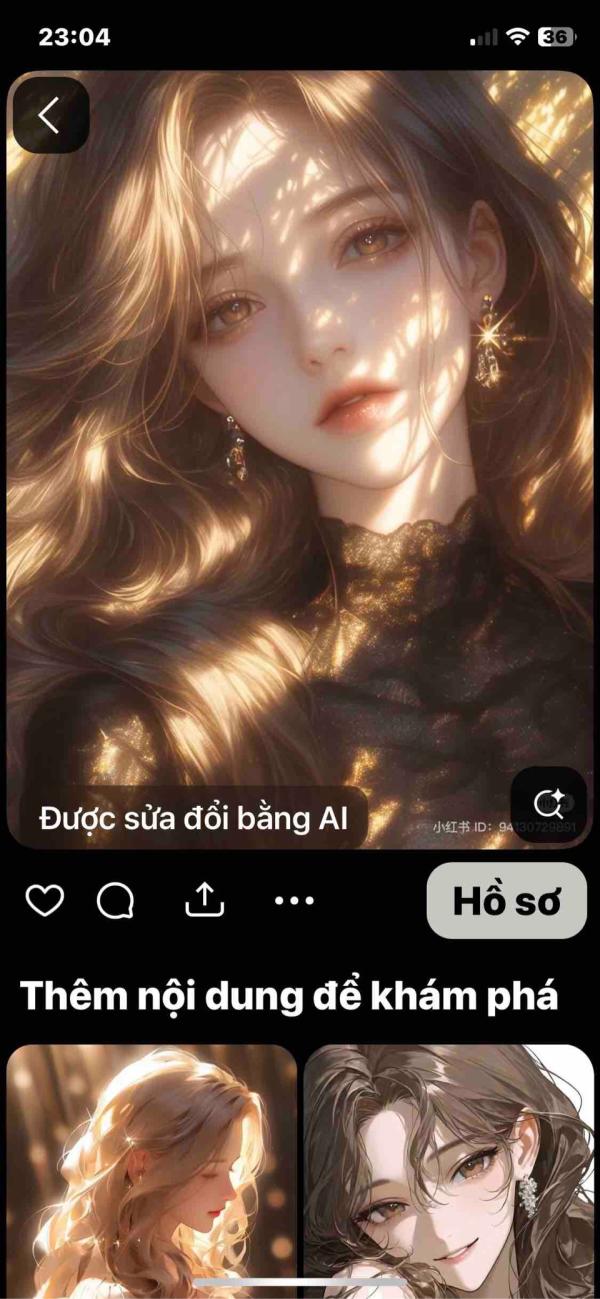Tap the Hồ sơ button
The height and width of the screenshot is (1299, 600).
(506, 900)
